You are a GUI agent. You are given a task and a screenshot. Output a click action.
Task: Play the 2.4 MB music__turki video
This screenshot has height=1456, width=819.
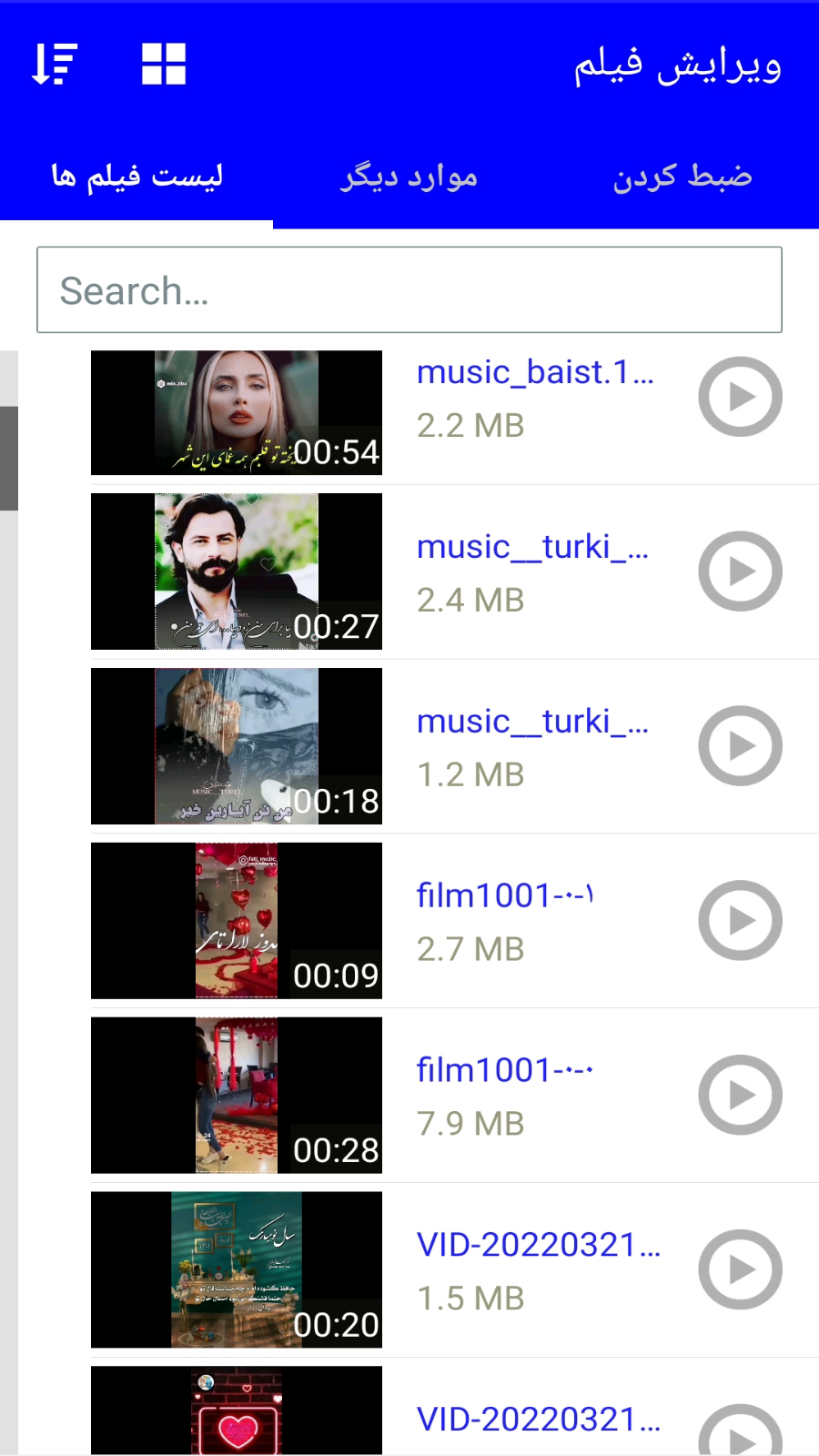tap(740, 571)
